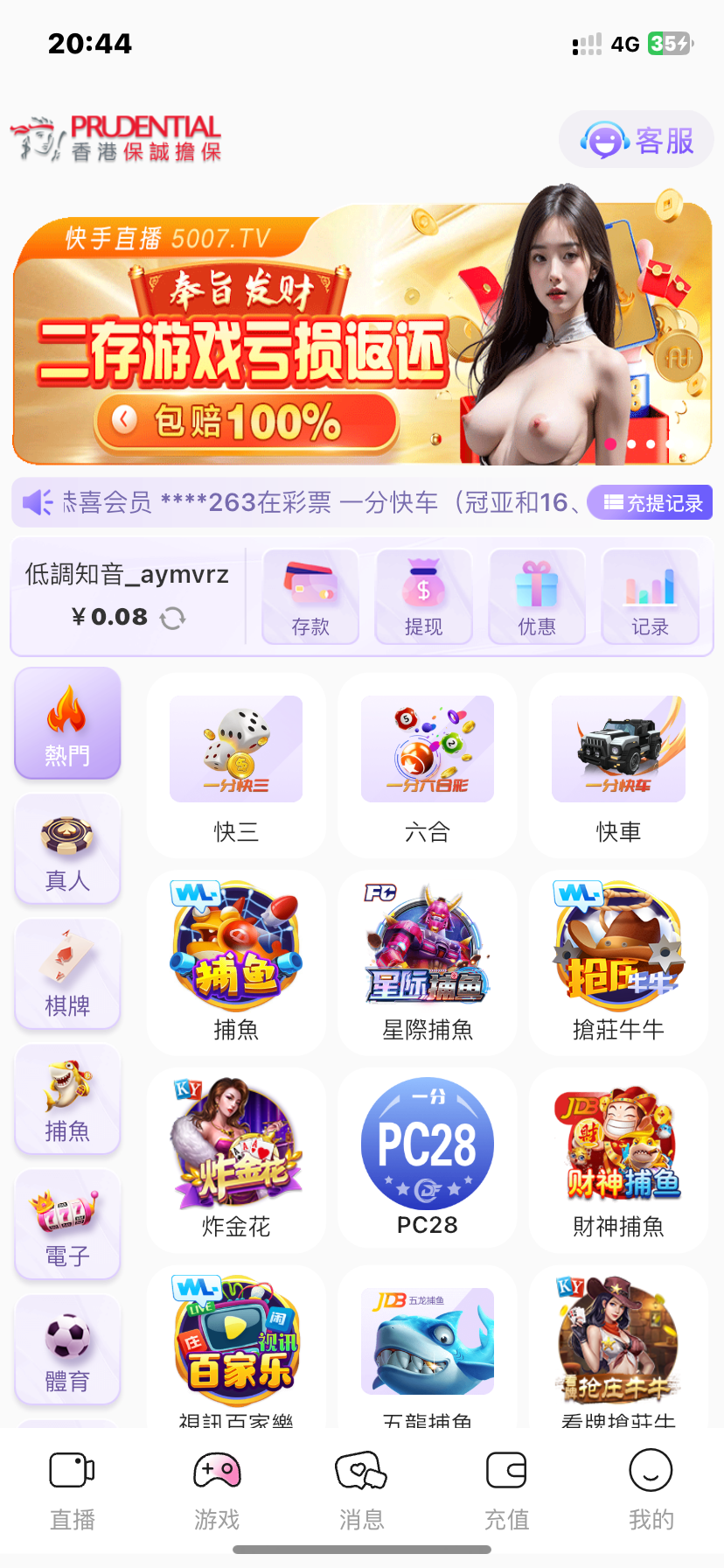Image resolution: width=724 pixels, height=1568 pixels.
Task: Open the 六合 game
Action: [428, 767]
